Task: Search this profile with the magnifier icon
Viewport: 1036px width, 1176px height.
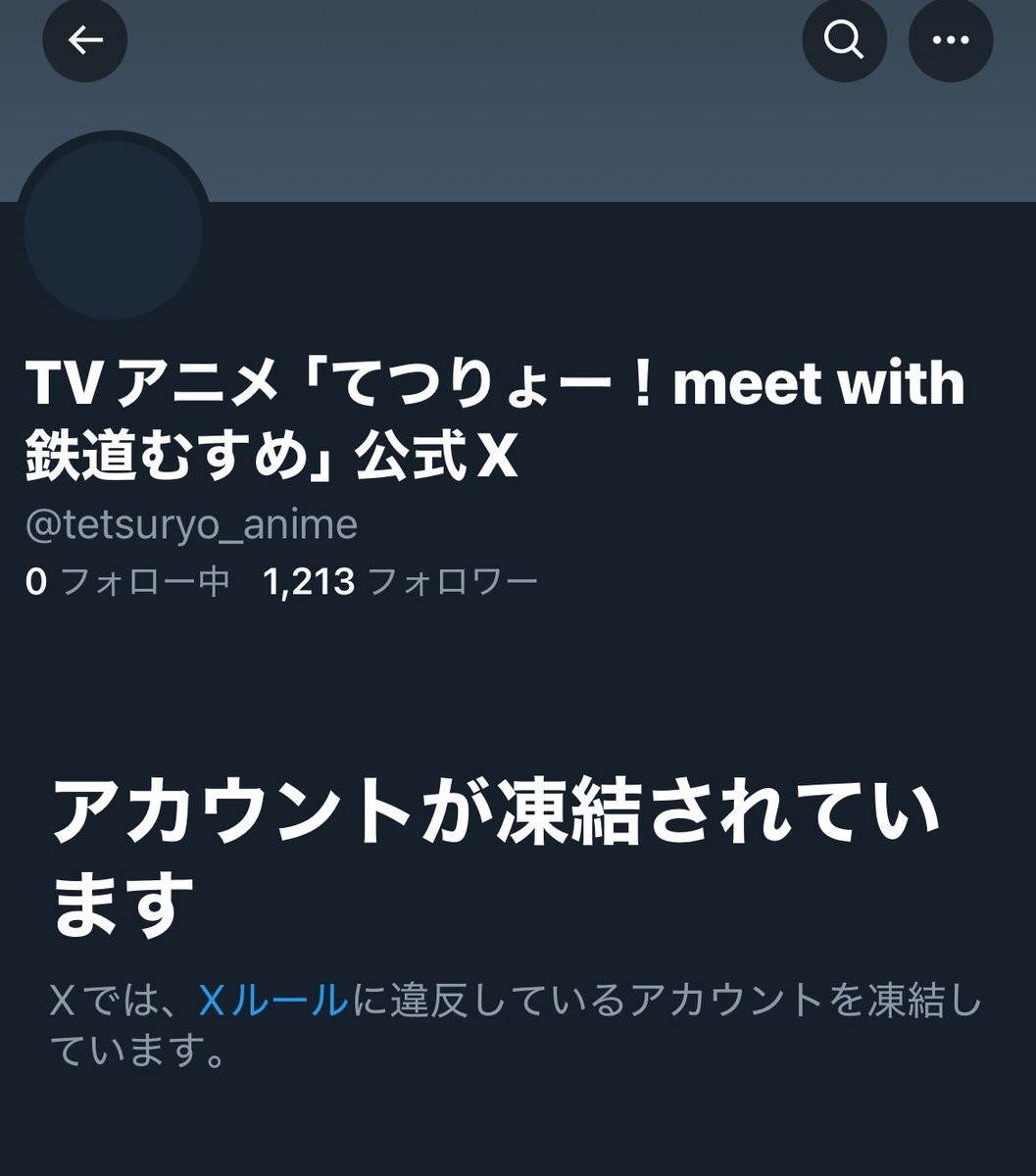Action: coord(844,40)
